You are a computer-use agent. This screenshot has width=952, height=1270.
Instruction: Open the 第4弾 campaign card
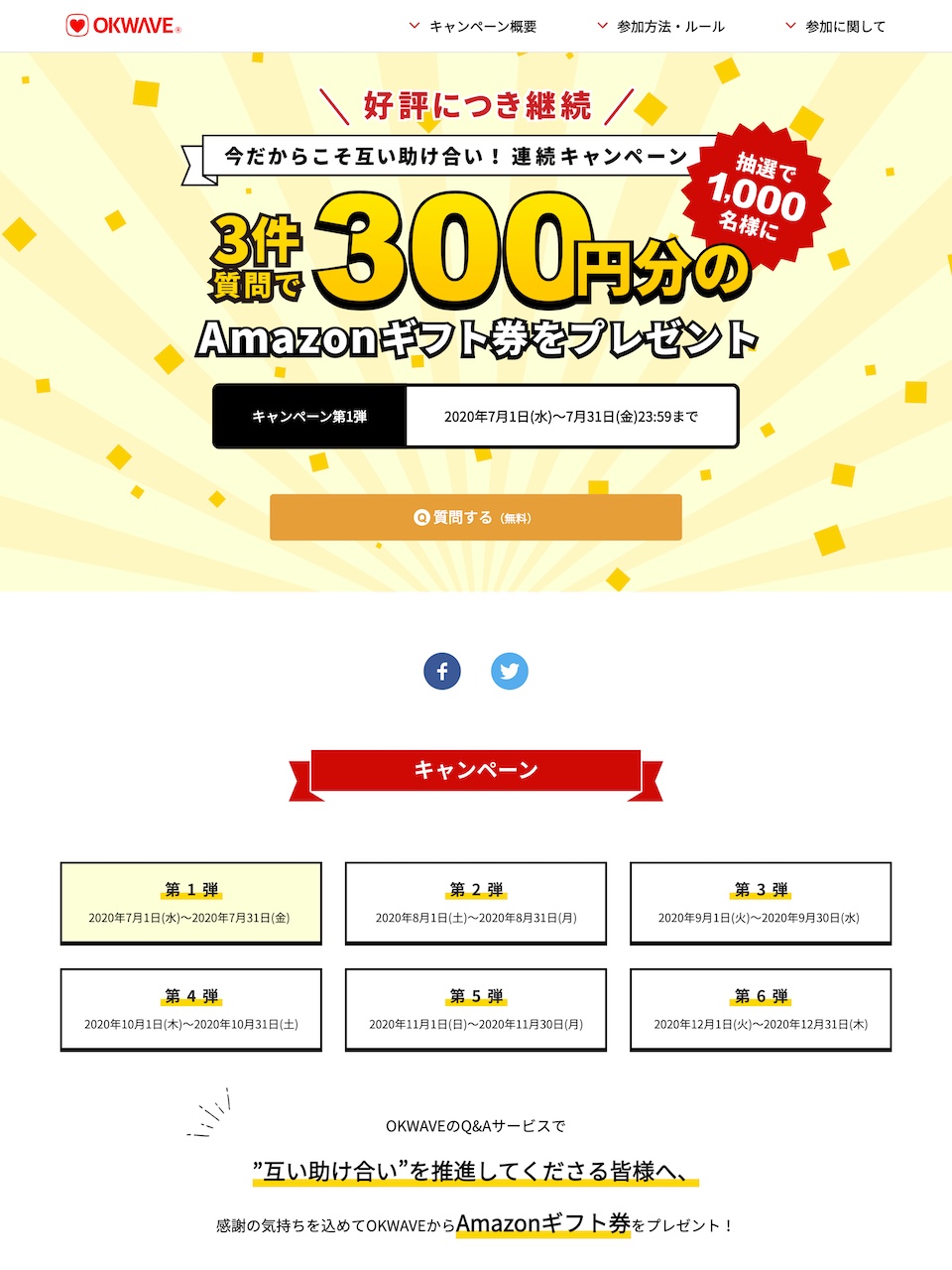click(x=190, y=1009)
